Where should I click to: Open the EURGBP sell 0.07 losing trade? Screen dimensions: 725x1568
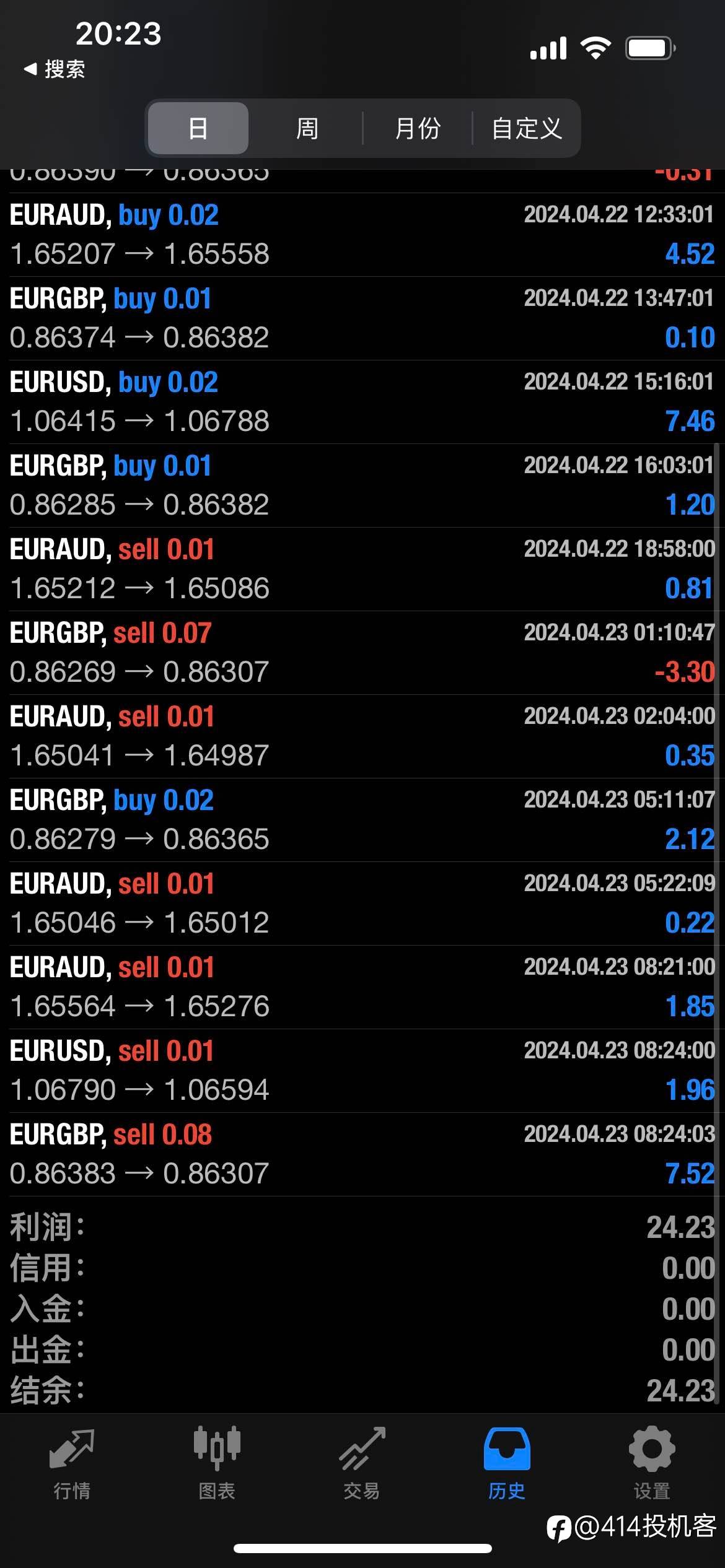click(362, 653)
